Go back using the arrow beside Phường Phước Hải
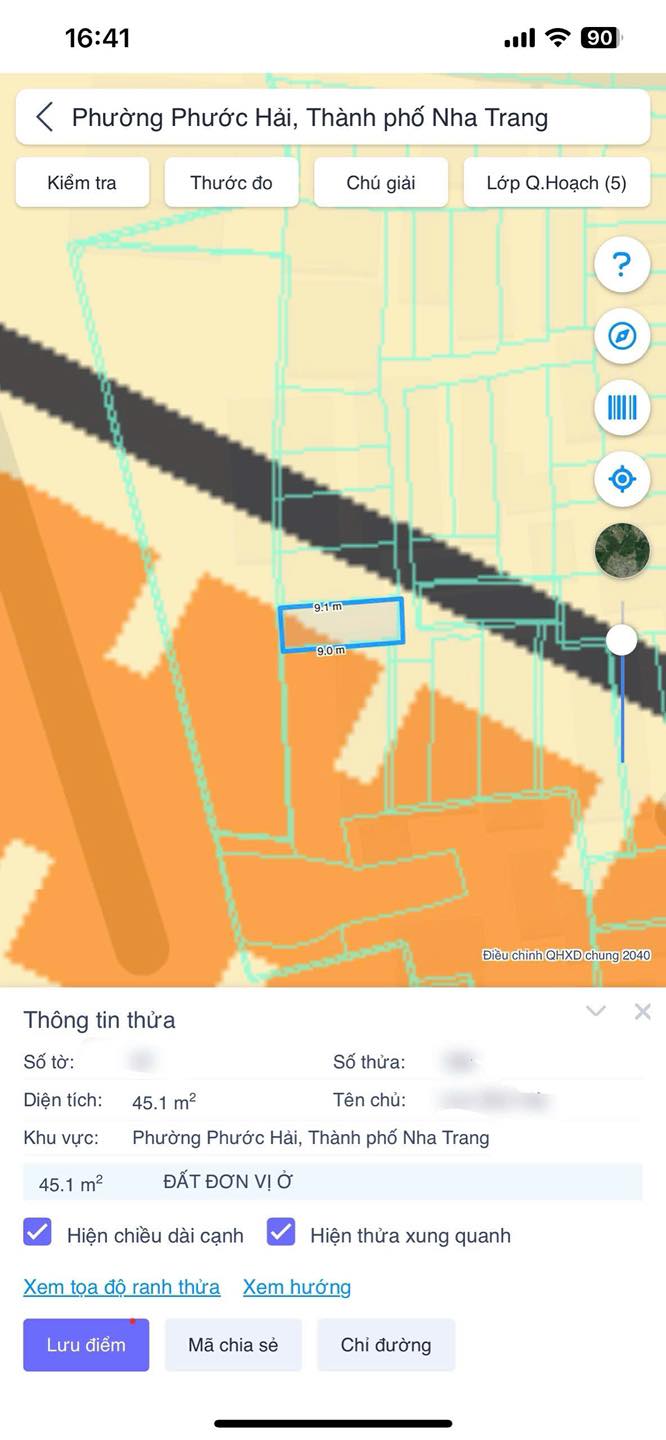 pyautogui.click(x=44, y=118)
